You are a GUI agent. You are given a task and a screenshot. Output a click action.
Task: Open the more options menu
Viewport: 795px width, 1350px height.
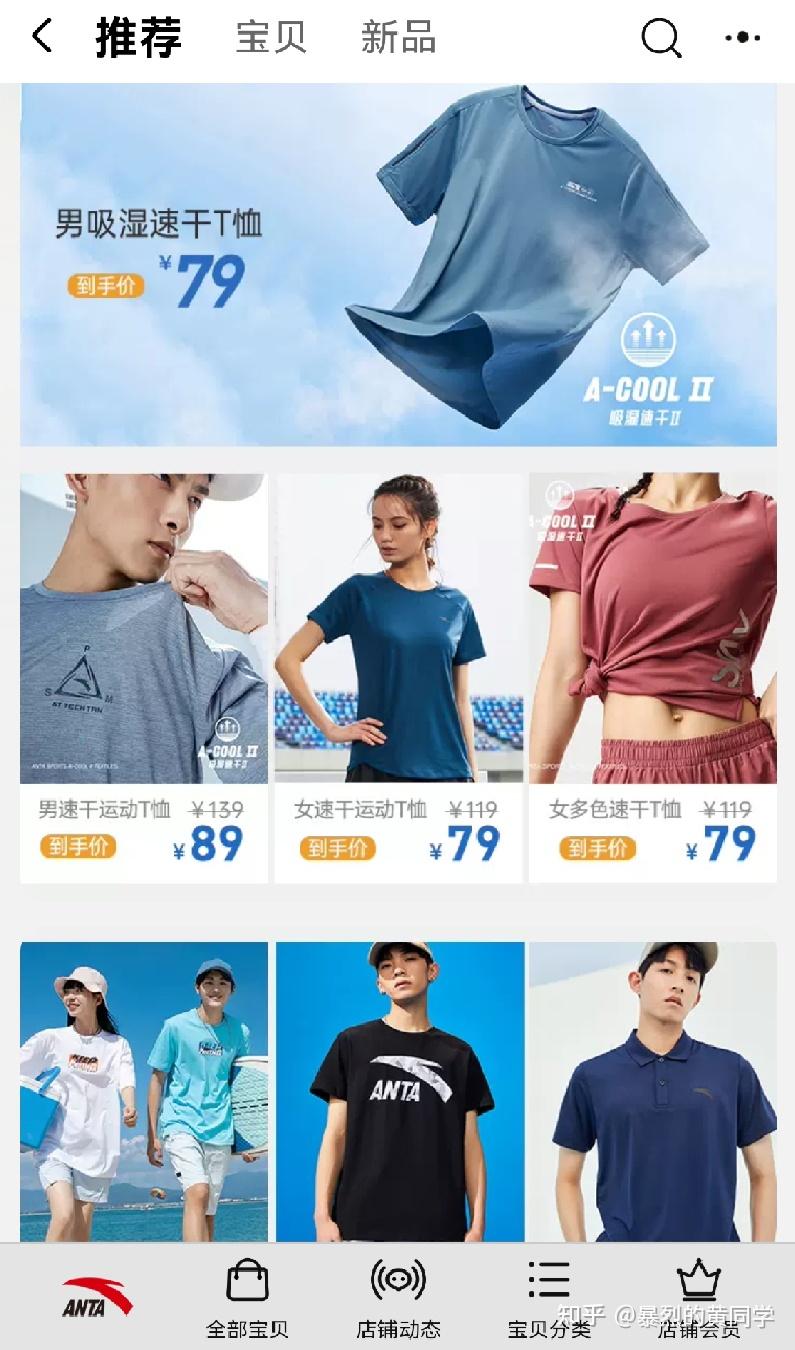coord(742,38)
